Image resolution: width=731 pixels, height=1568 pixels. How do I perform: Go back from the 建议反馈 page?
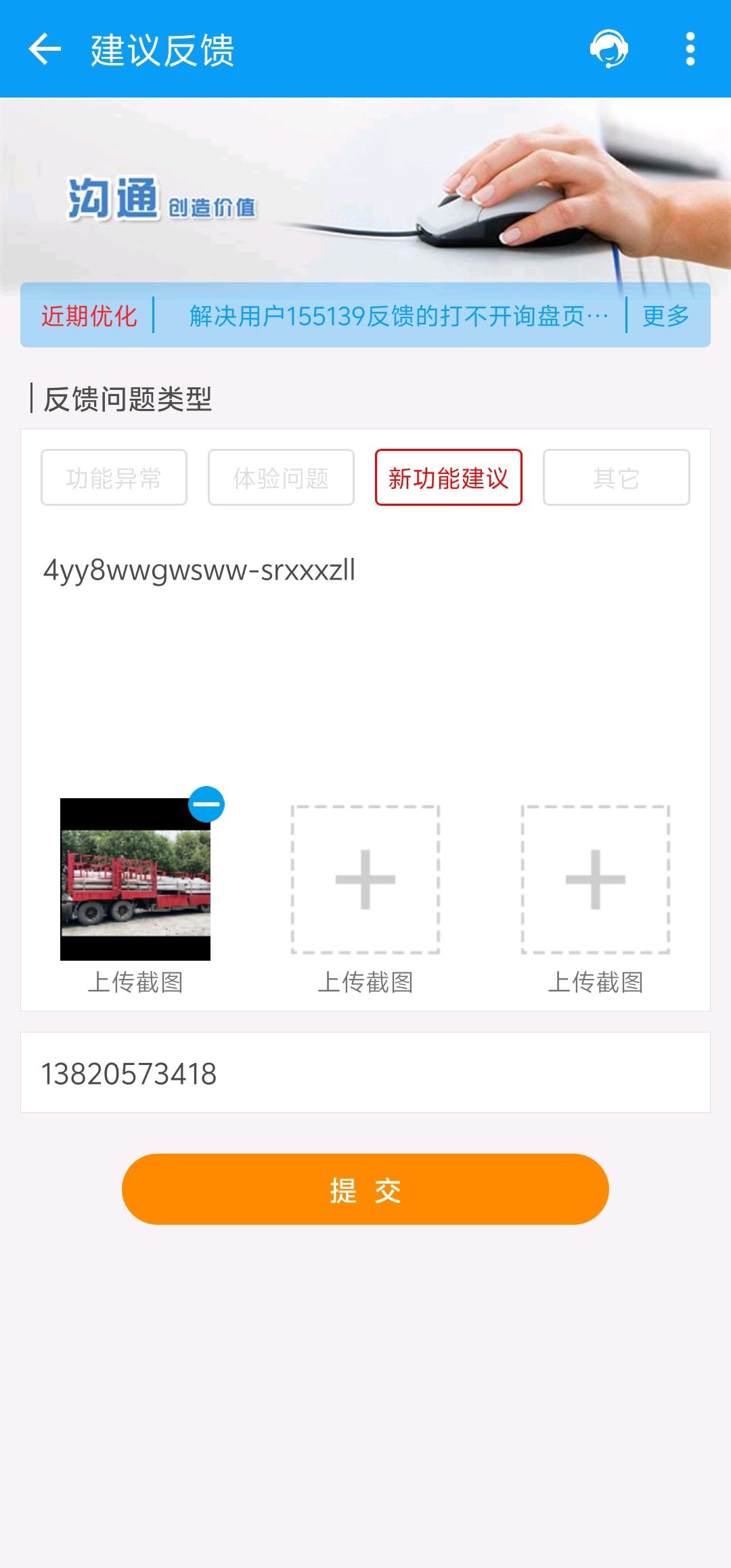click(45, 49)
